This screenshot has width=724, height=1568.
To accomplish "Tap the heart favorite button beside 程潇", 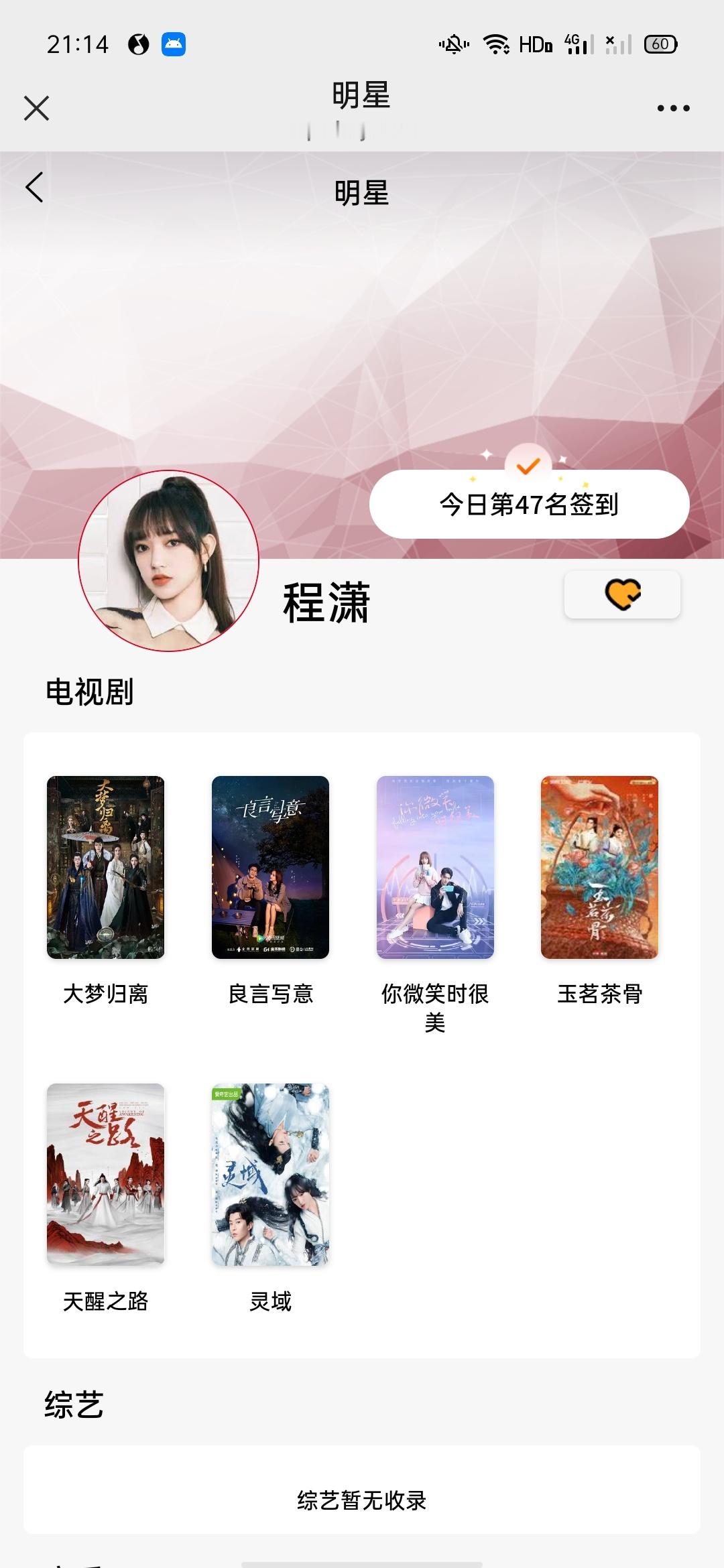I will (x=622, y=594).
